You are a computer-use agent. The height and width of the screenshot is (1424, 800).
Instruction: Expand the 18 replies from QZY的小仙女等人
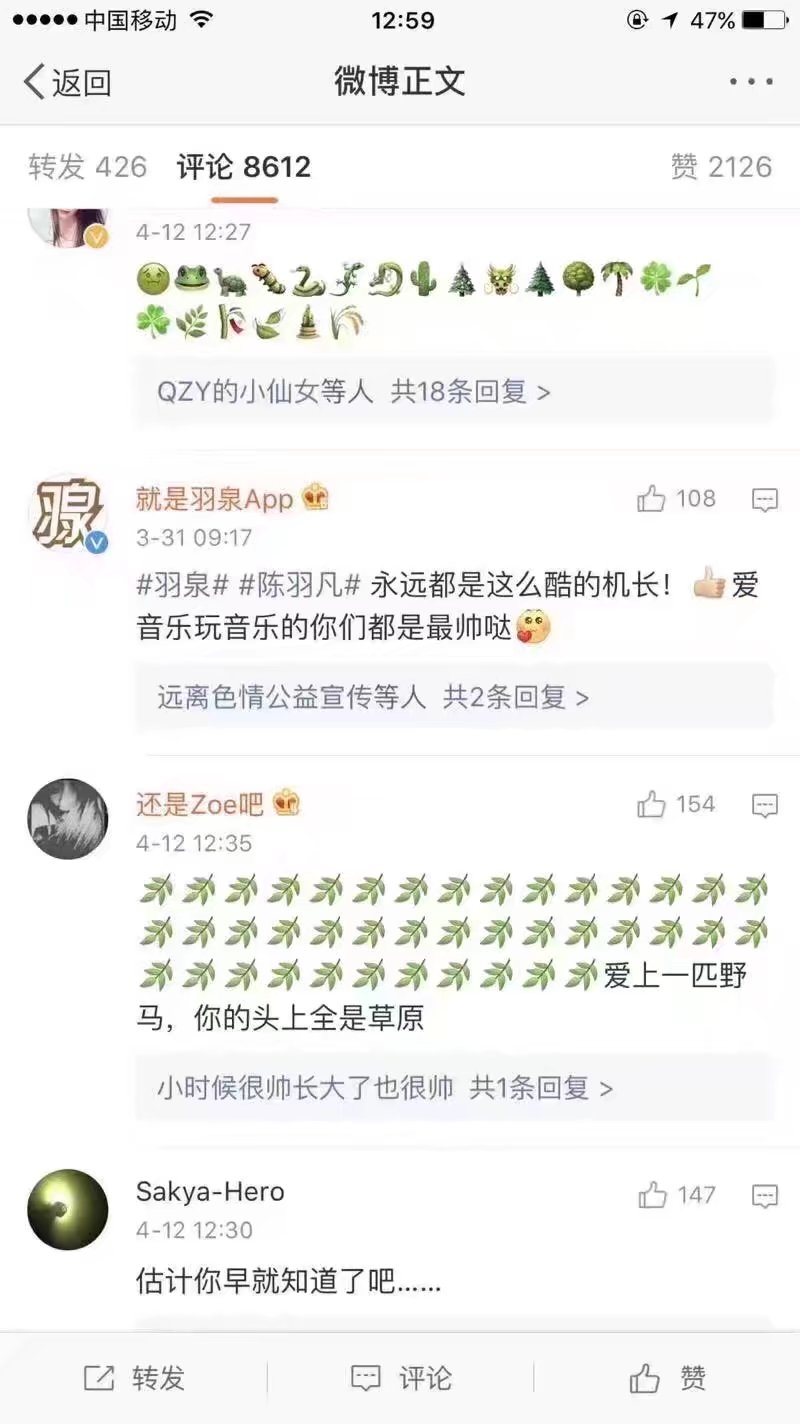[455, 391]
